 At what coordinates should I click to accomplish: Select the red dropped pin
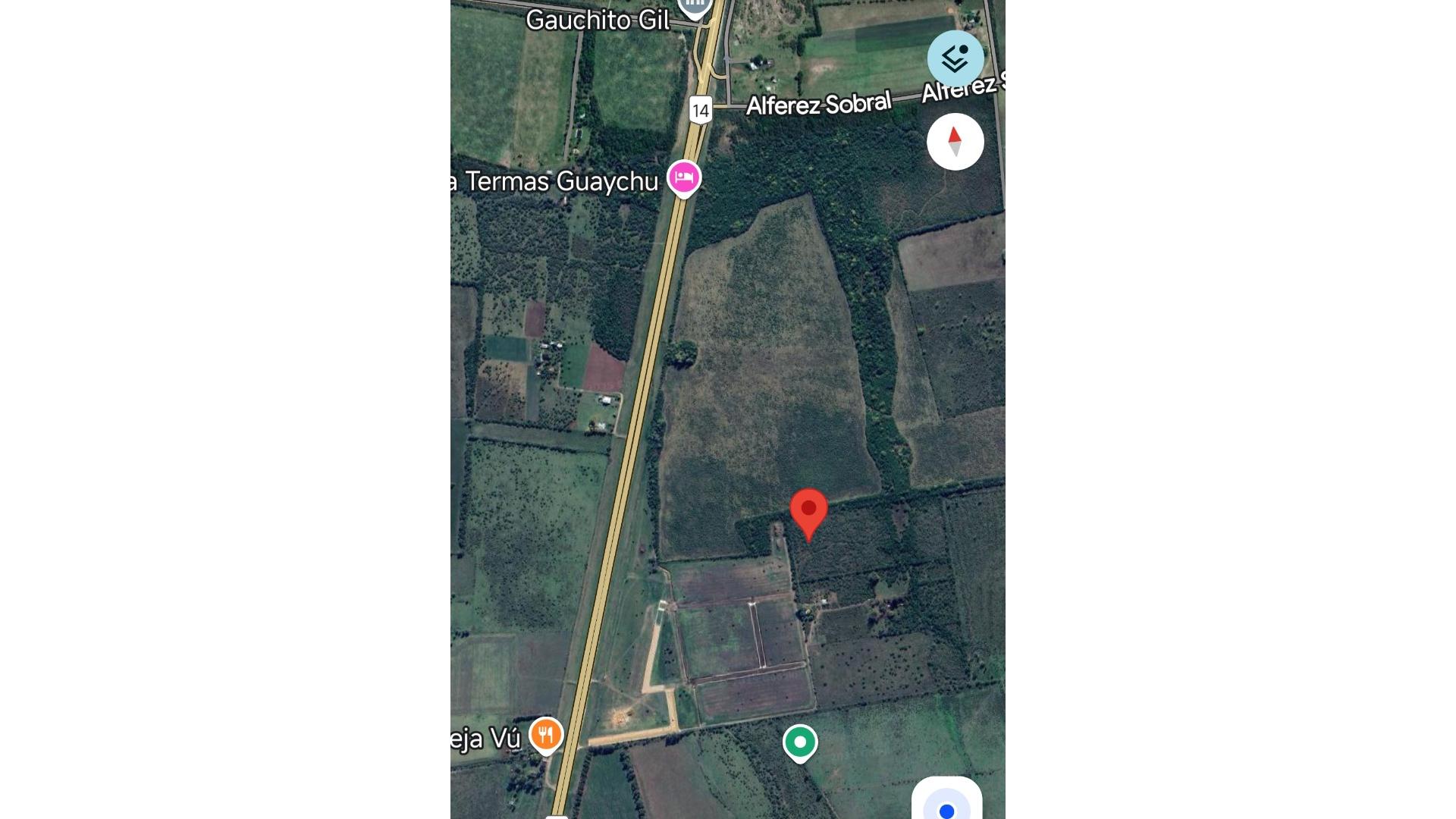click(x=808, y=511)
